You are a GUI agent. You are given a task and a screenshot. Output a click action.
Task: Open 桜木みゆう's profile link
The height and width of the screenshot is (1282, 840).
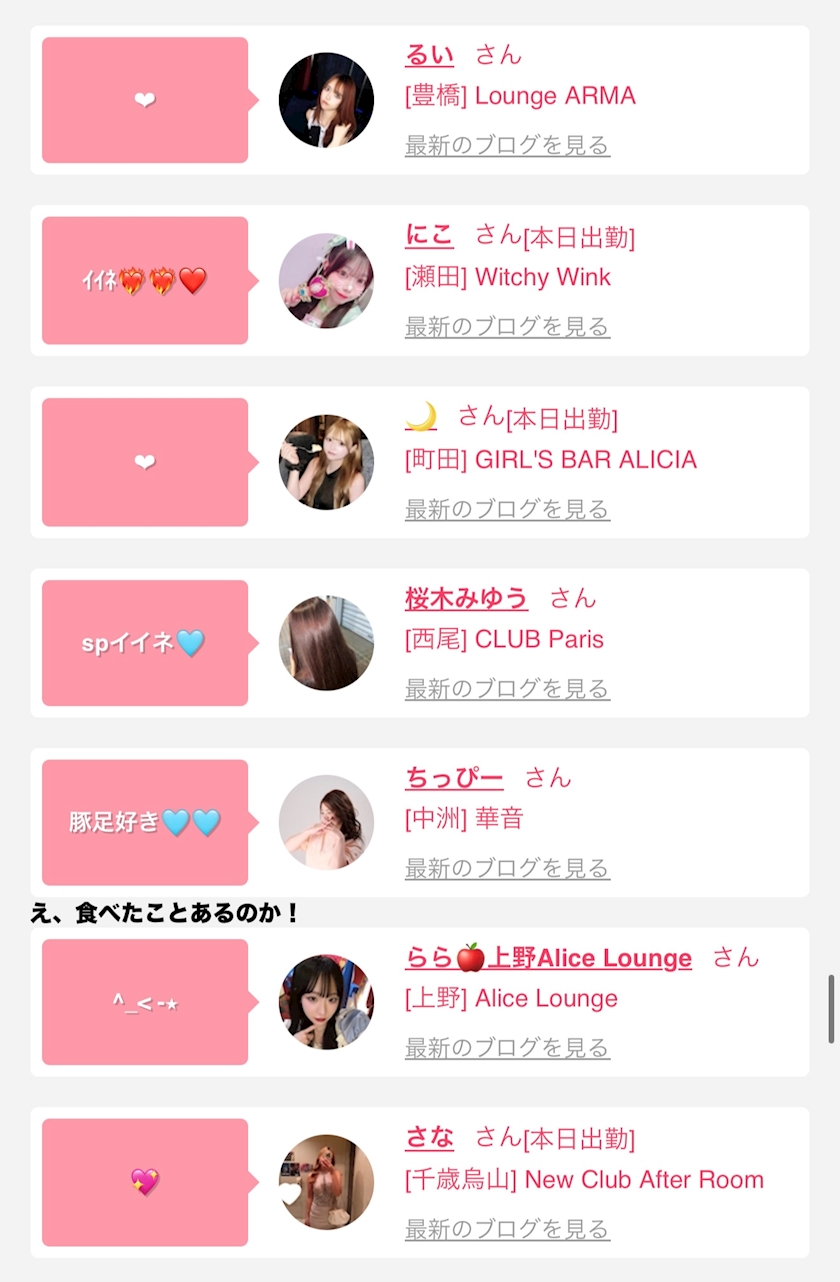pos(466,598)
